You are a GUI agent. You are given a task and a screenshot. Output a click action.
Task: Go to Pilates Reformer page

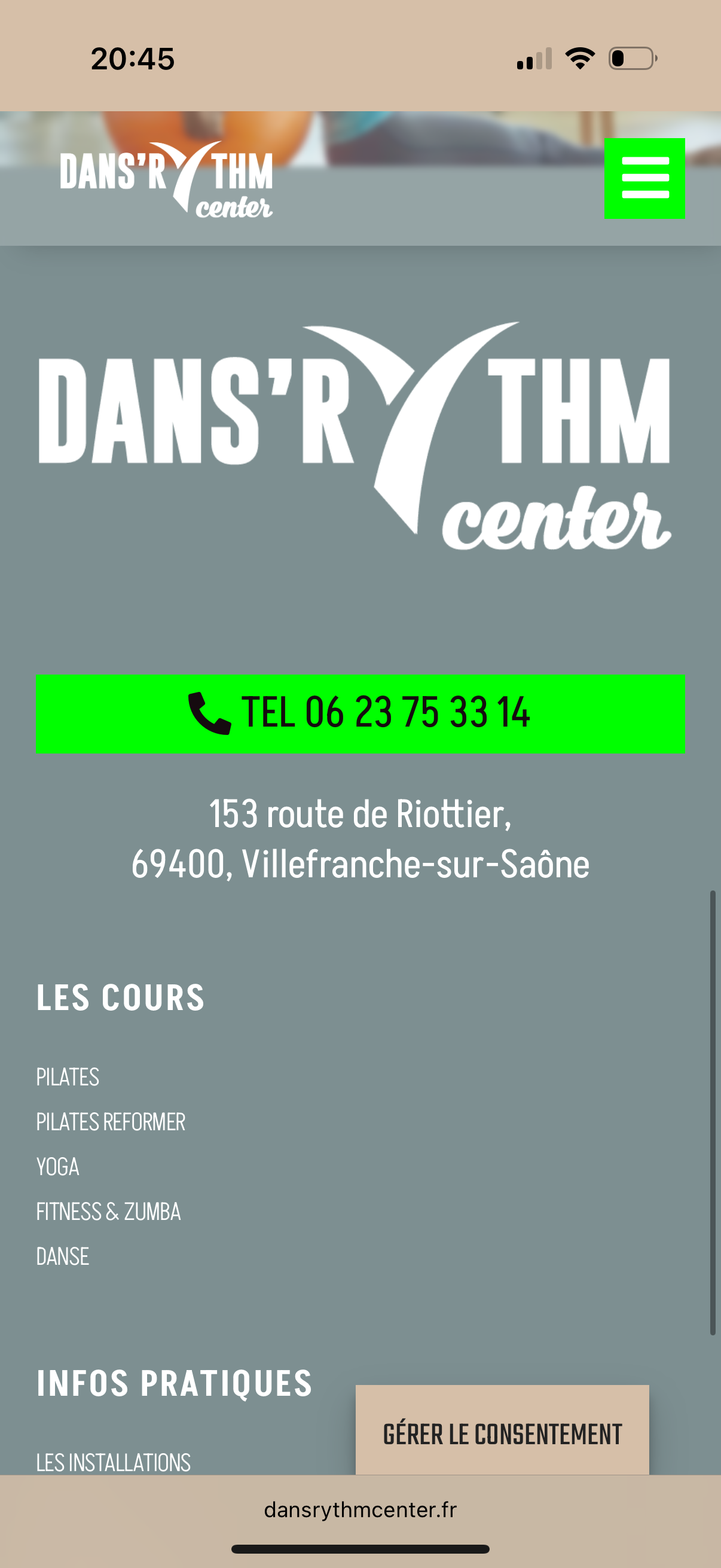(x=111, y=1121)
